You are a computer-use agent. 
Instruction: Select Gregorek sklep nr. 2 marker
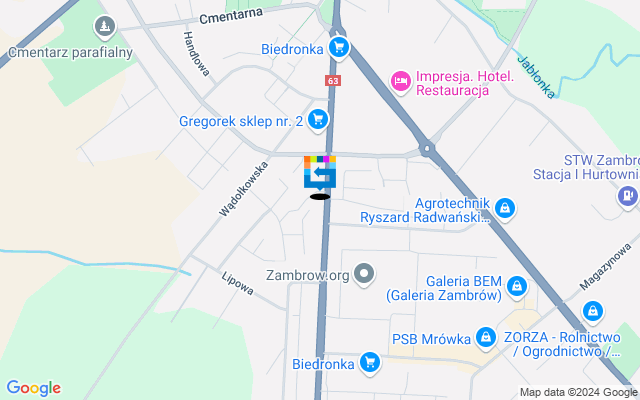point(318,120)
